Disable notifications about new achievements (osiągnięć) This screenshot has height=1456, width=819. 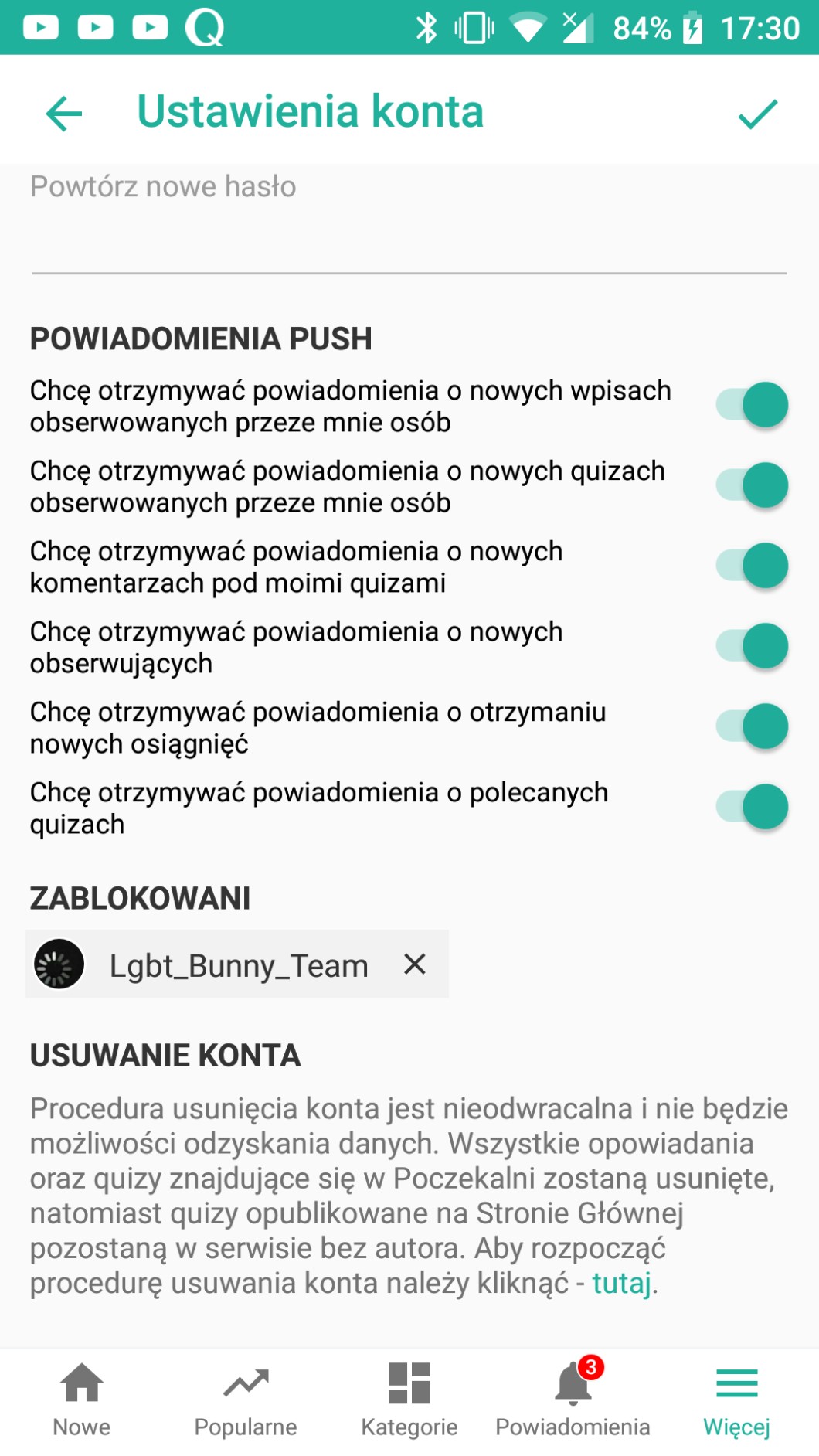(x=752, y=726)
